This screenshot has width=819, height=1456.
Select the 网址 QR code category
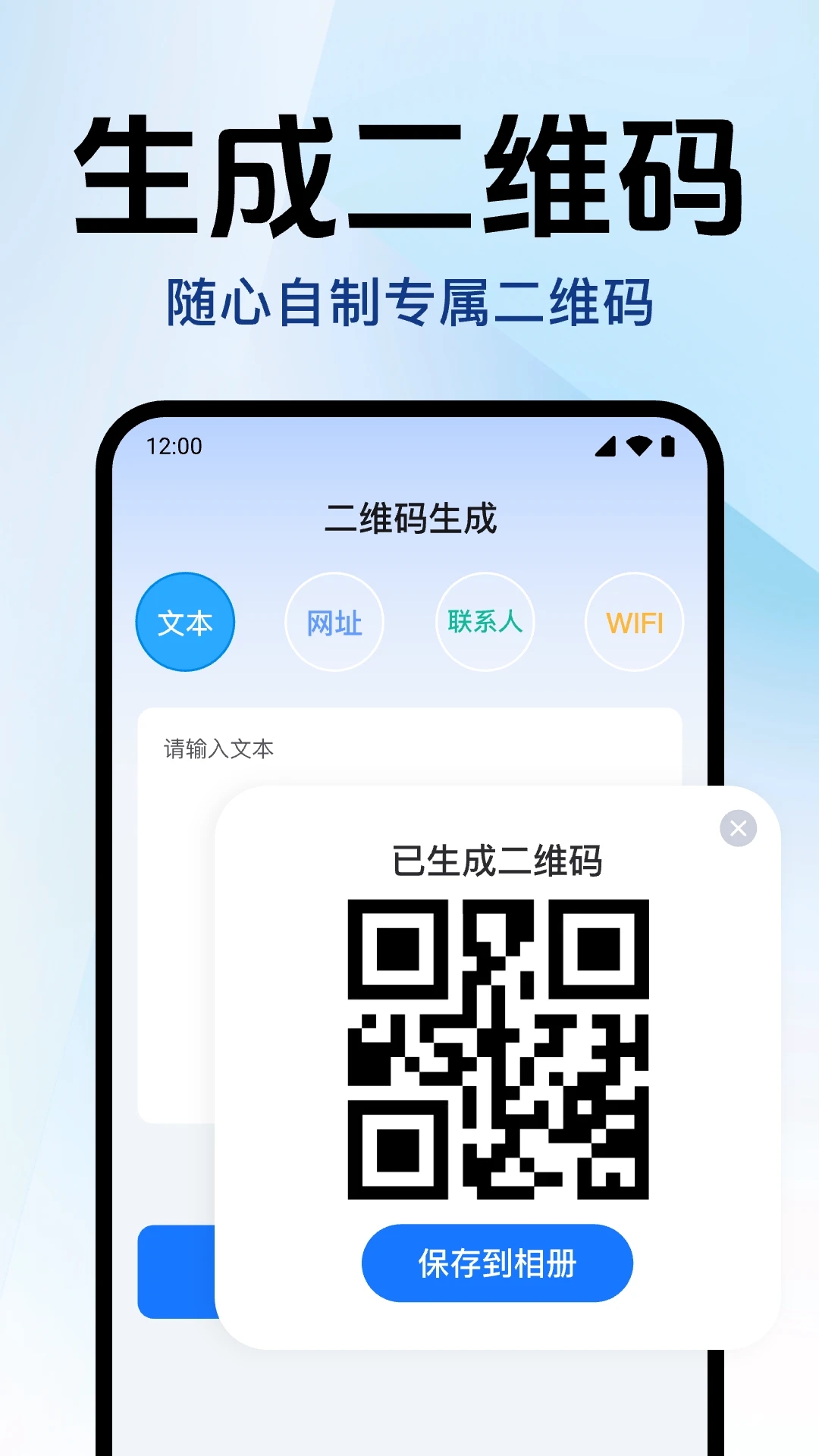334,622
